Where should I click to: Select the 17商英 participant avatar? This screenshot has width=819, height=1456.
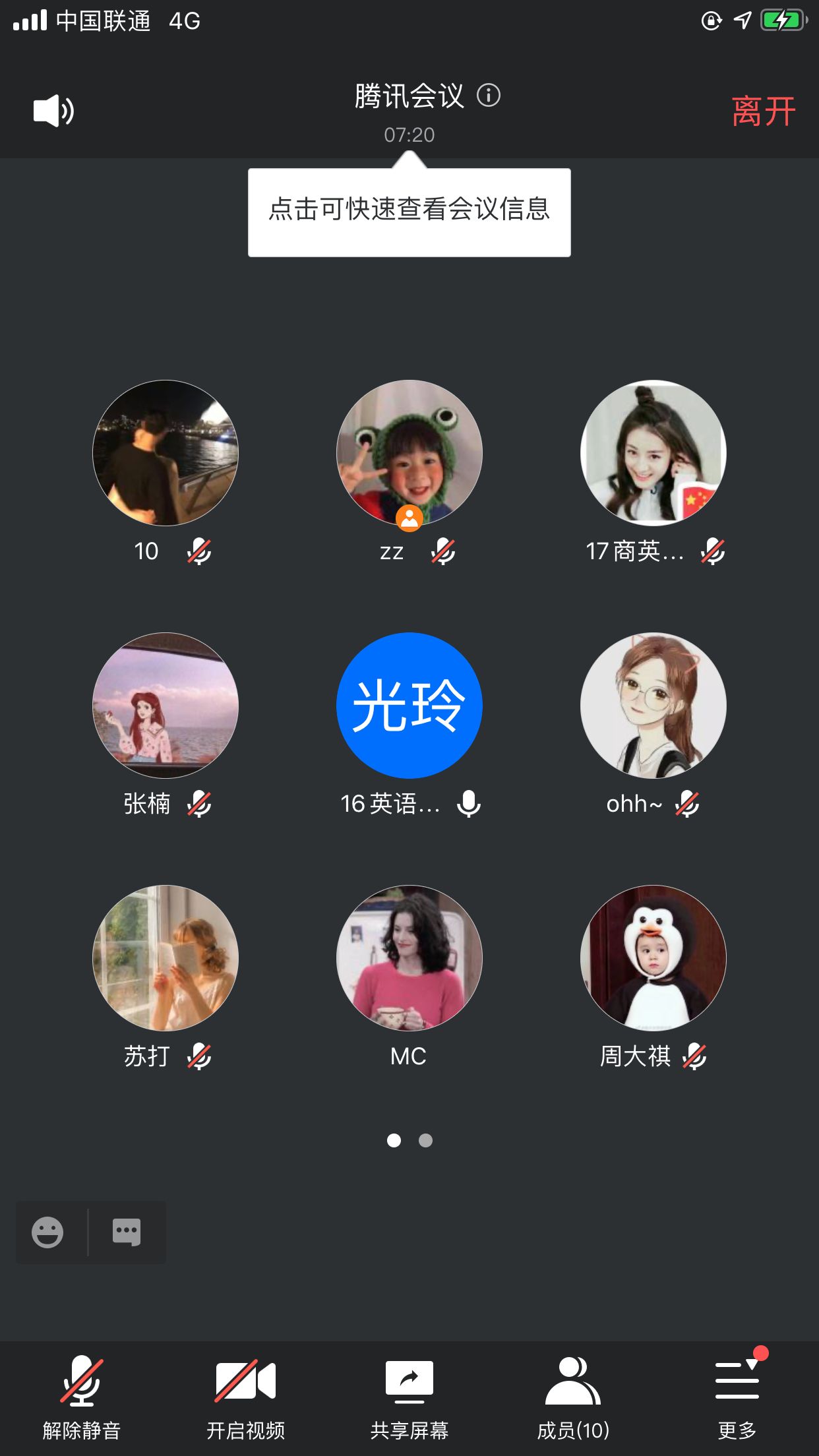[653, 453]
